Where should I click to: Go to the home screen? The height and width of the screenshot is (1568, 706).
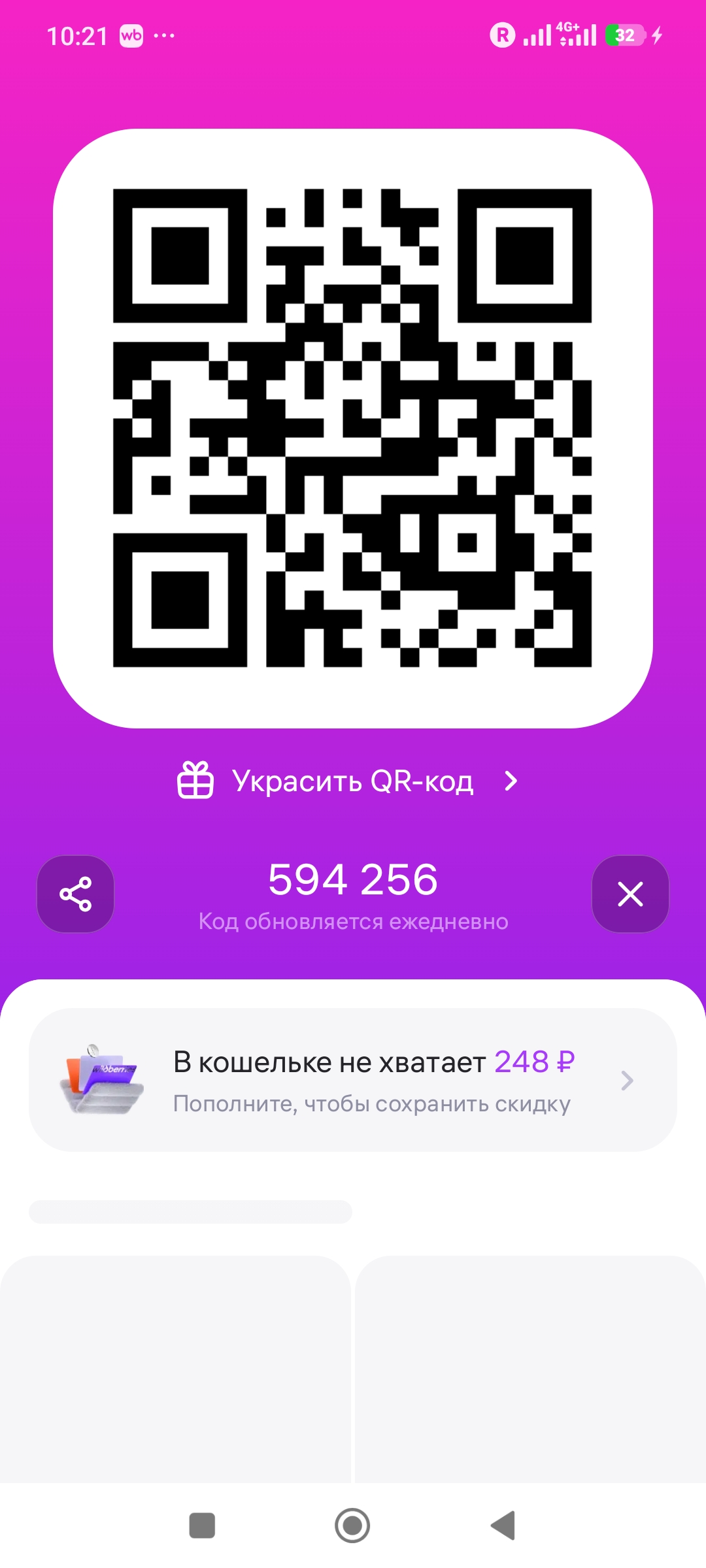[352, 1526]
